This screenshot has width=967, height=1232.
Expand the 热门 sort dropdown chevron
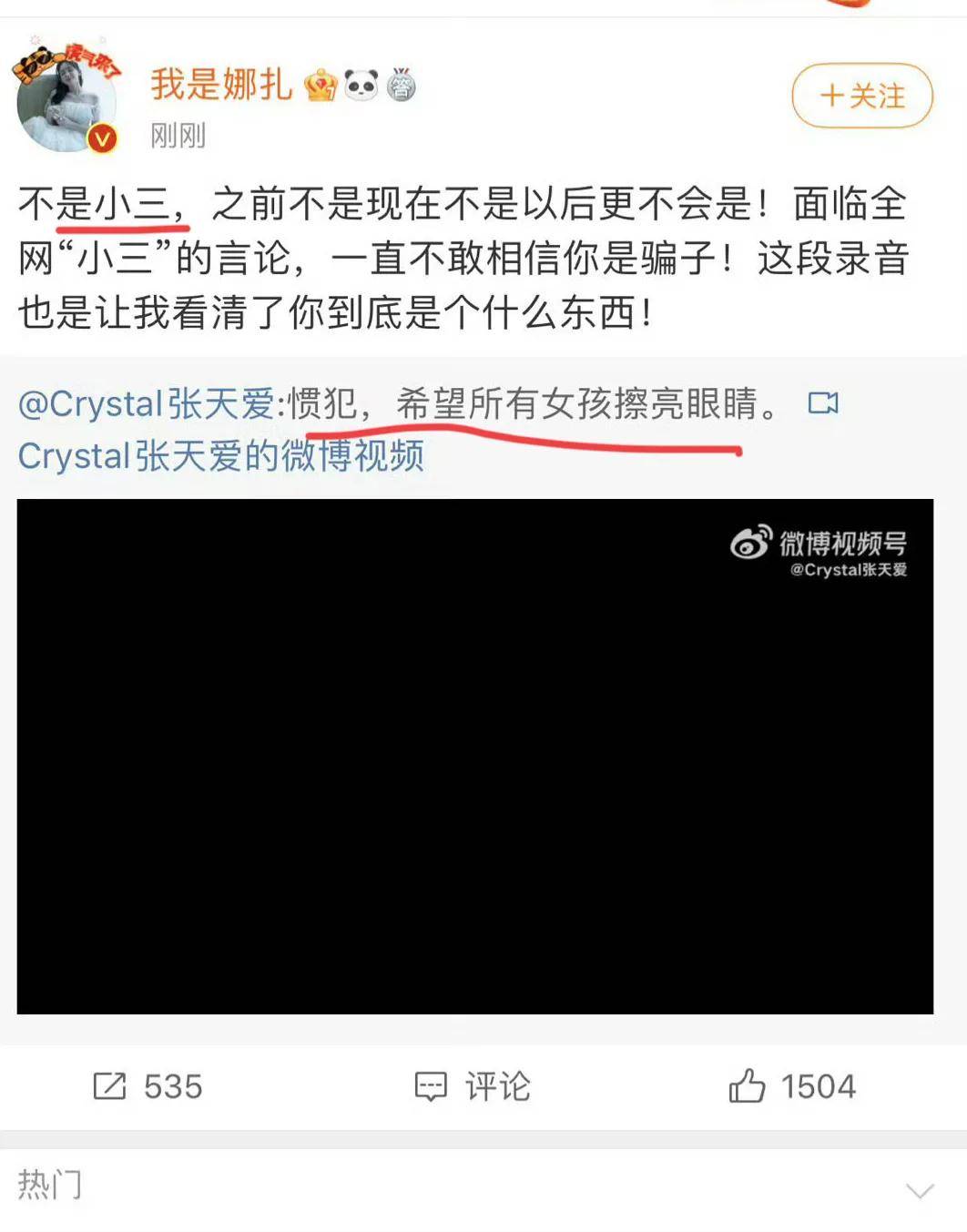920,1190
